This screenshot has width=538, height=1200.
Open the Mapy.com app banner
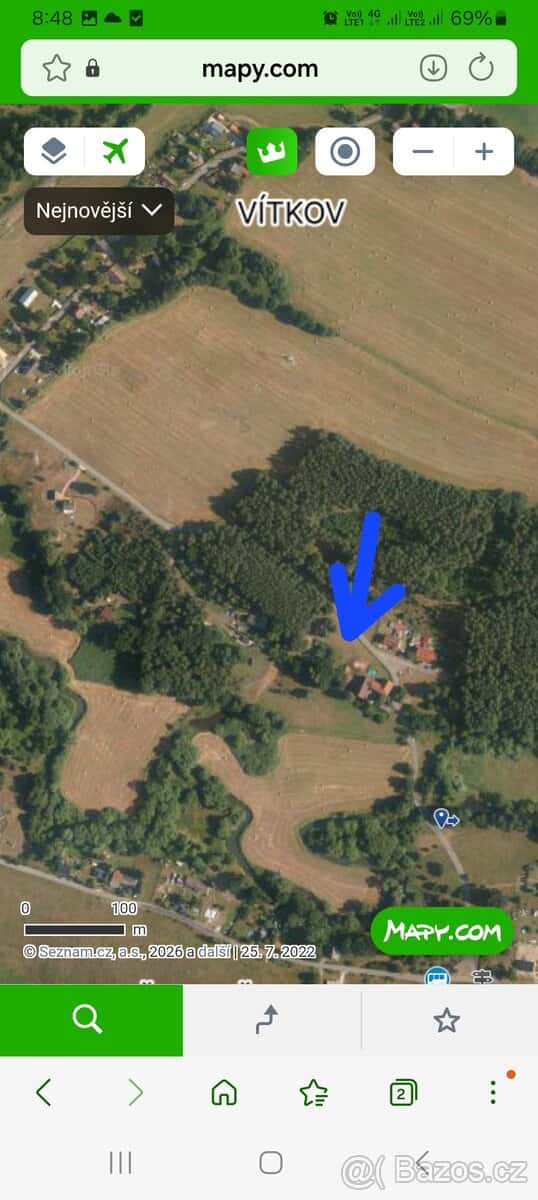[x=442, y=932]
